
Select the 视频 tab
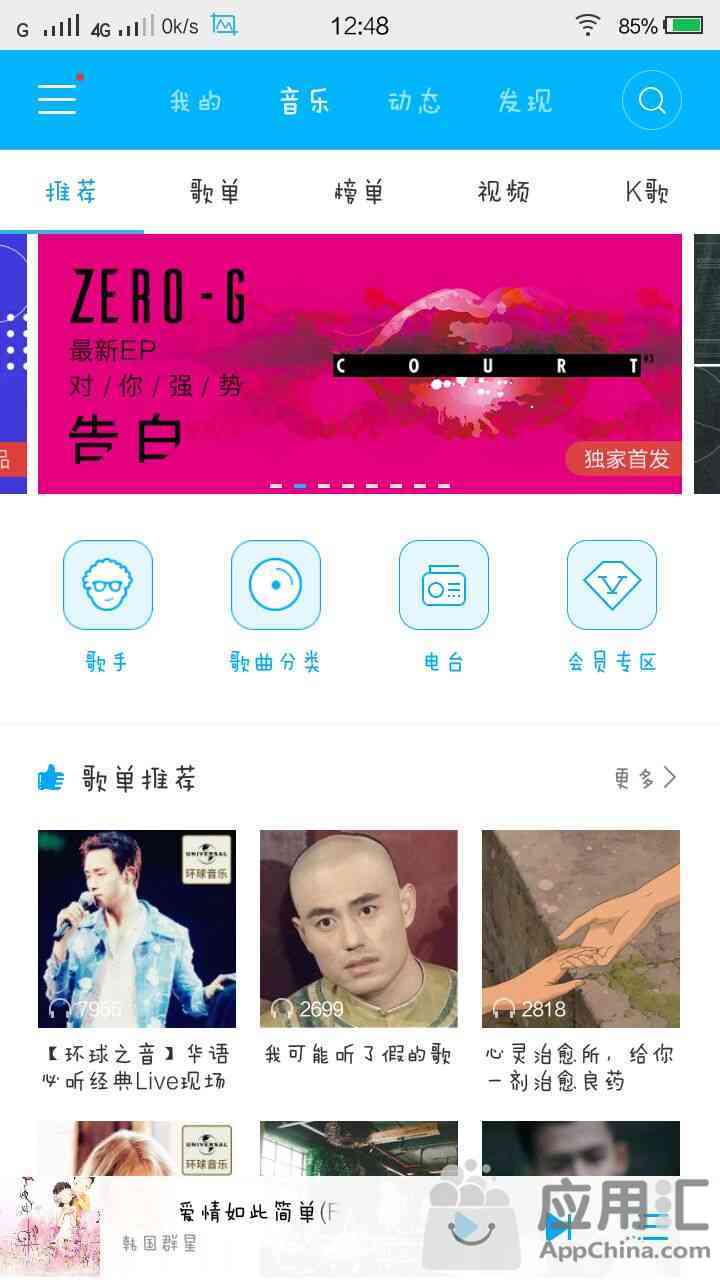[x=503, y=191]
